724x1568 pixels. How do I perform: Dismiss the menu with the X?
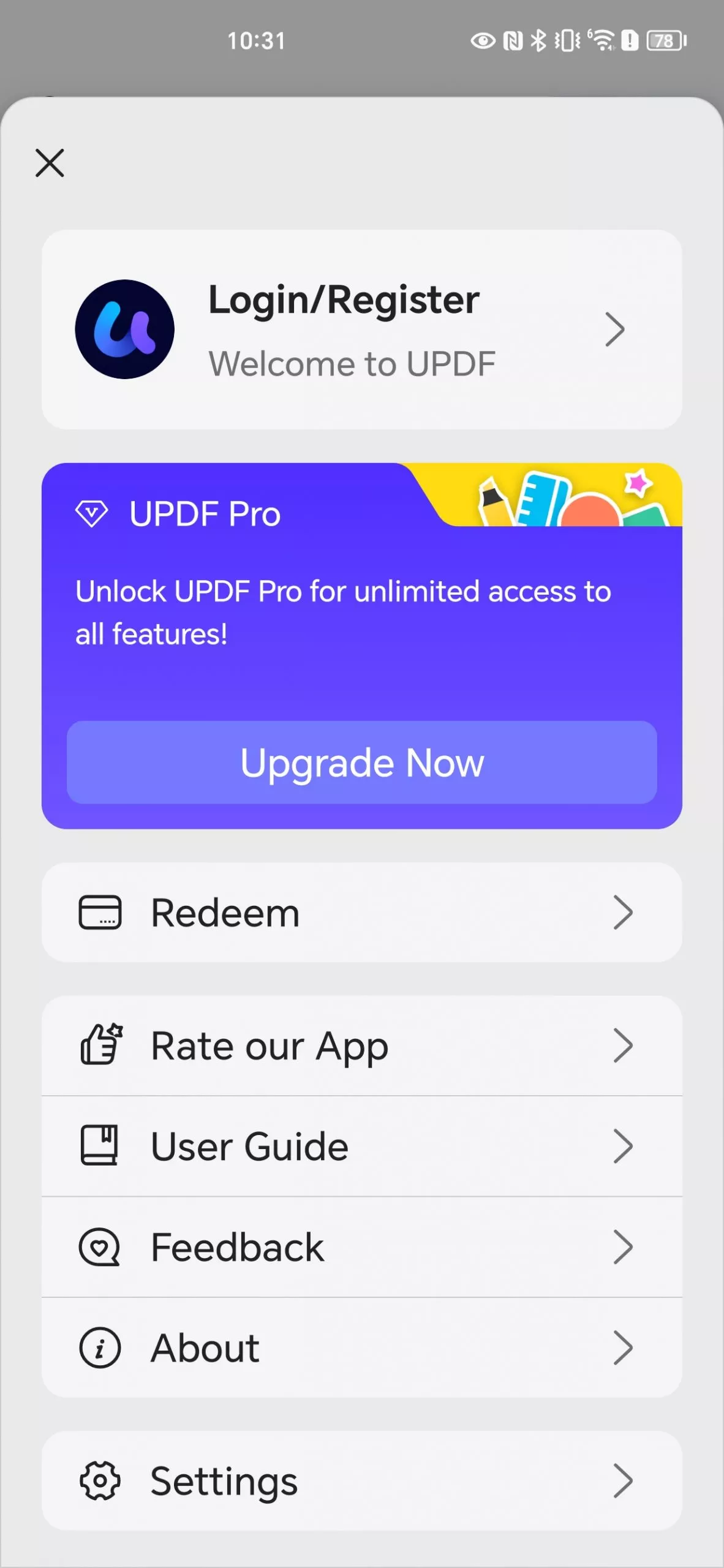[50, 163]
